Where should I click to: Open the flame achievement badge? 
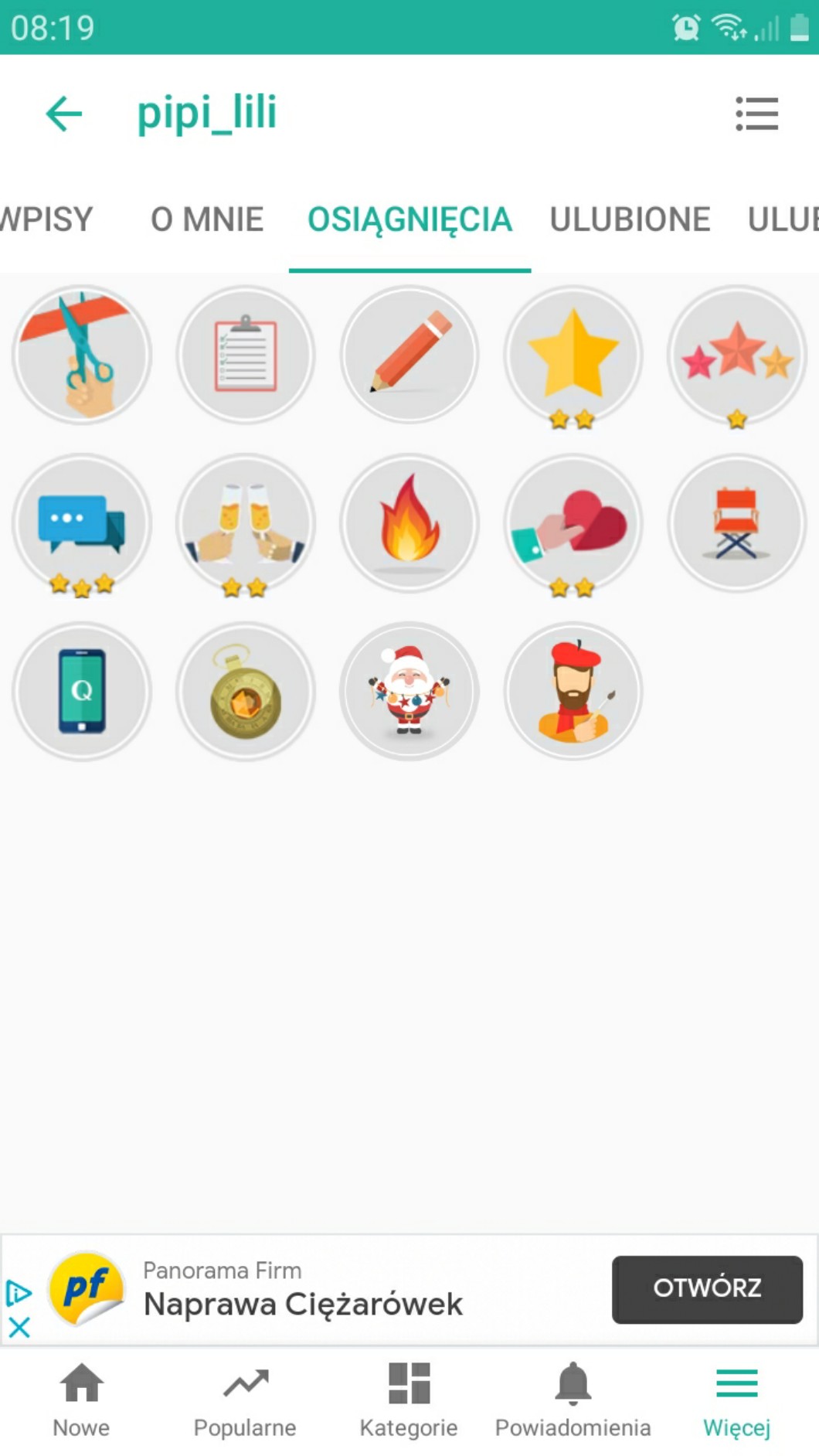tap(409, 523)
